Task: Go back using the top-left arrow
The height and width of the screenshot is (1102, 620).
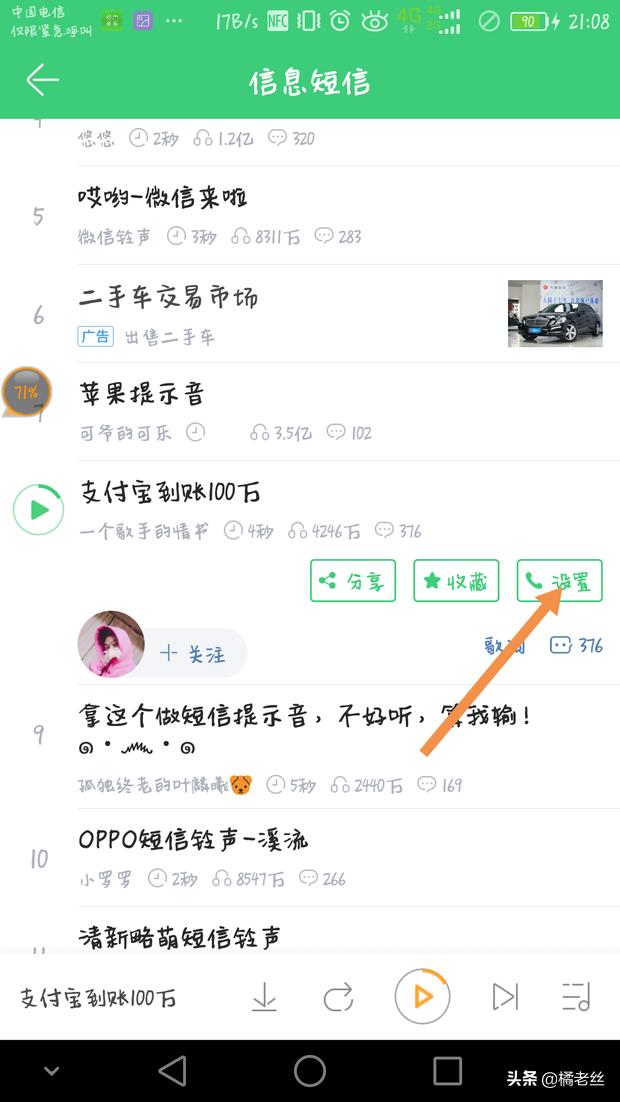Action: pyautogui.click(x=42, y=80)
